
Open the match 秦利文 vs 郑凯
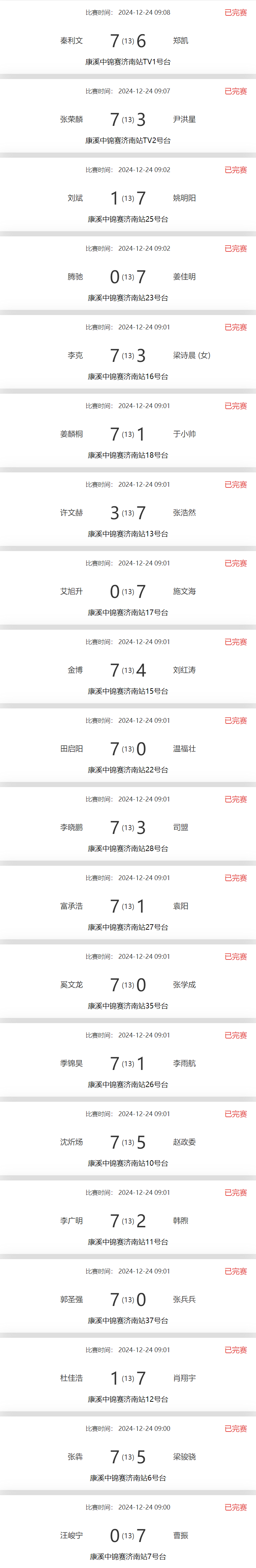[x=128, y=41]
